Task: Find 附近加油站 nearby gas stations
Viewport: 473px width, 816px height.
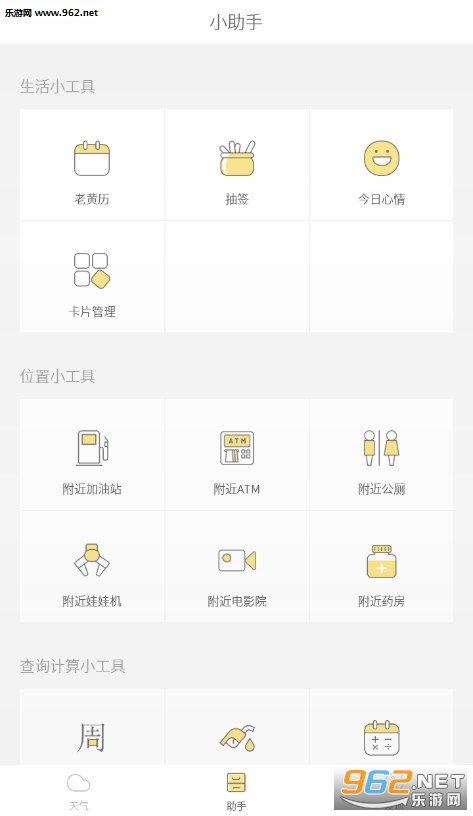Action: (92, 455)
